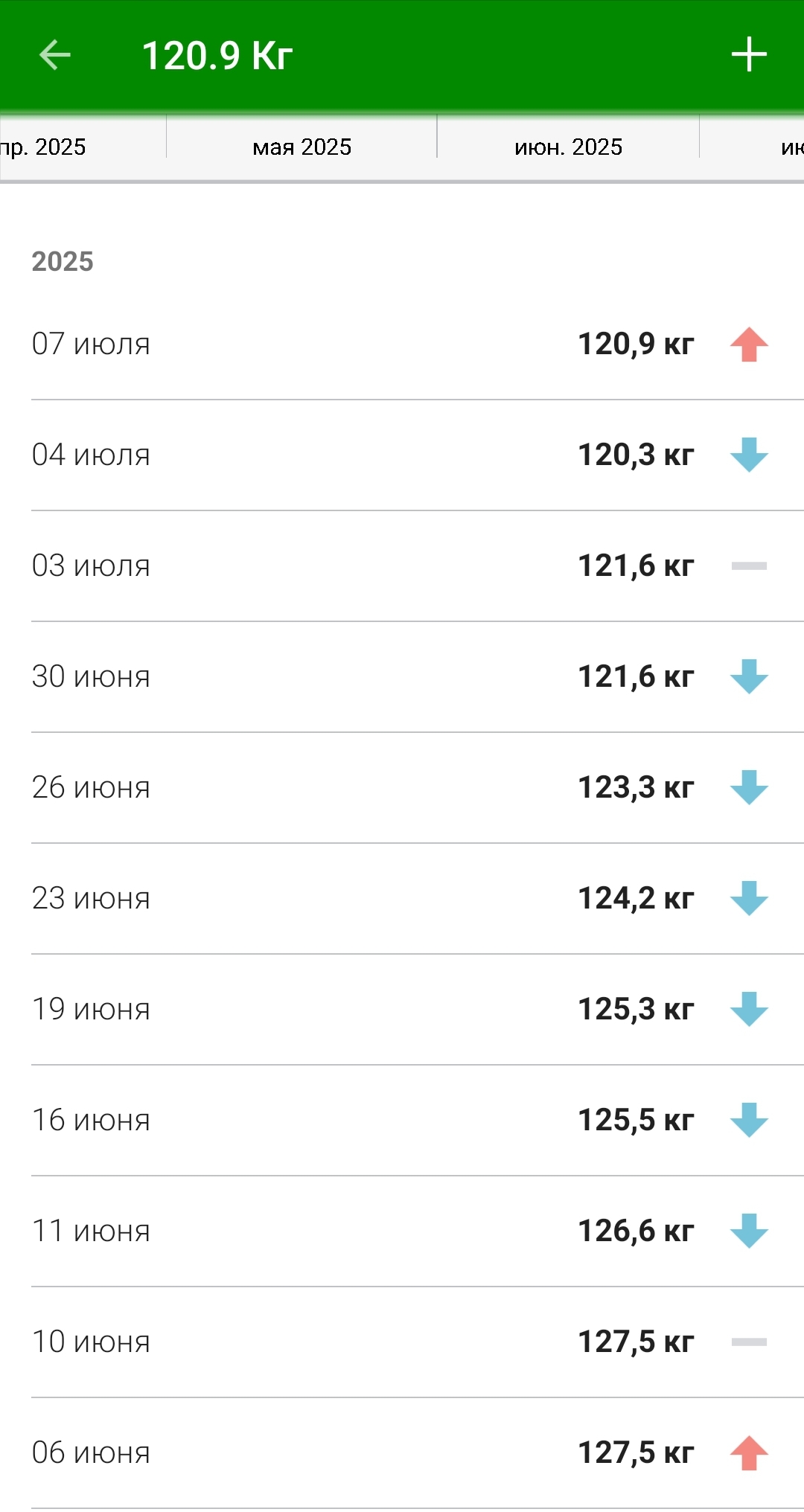Viewport: 804px width, 1512px height.
Task: Select the июн. 2025 month tab
Action: click(568, 147)
